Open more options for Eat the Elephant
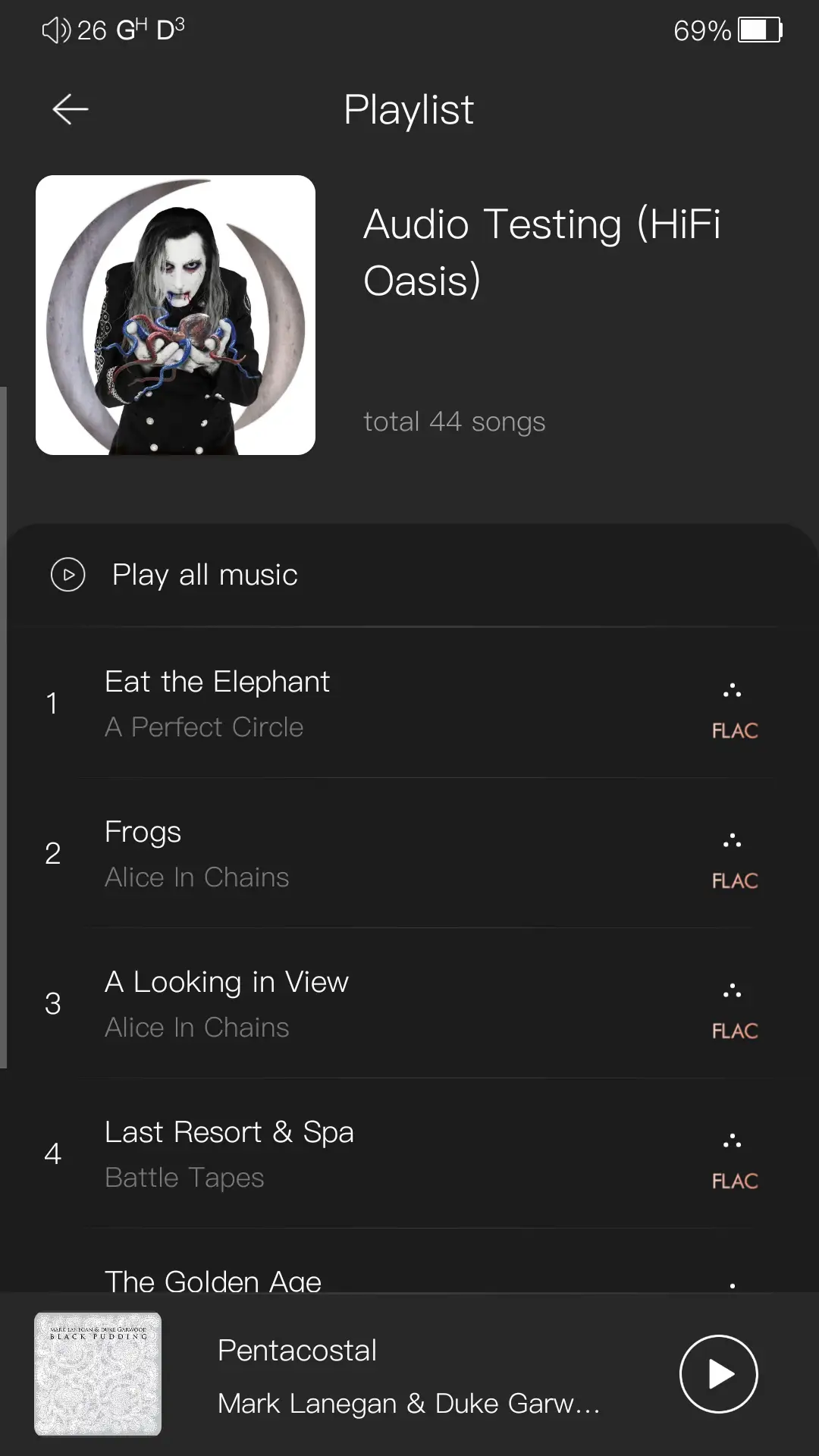Viewport: 819px width, 1456px height. [732, 691]
